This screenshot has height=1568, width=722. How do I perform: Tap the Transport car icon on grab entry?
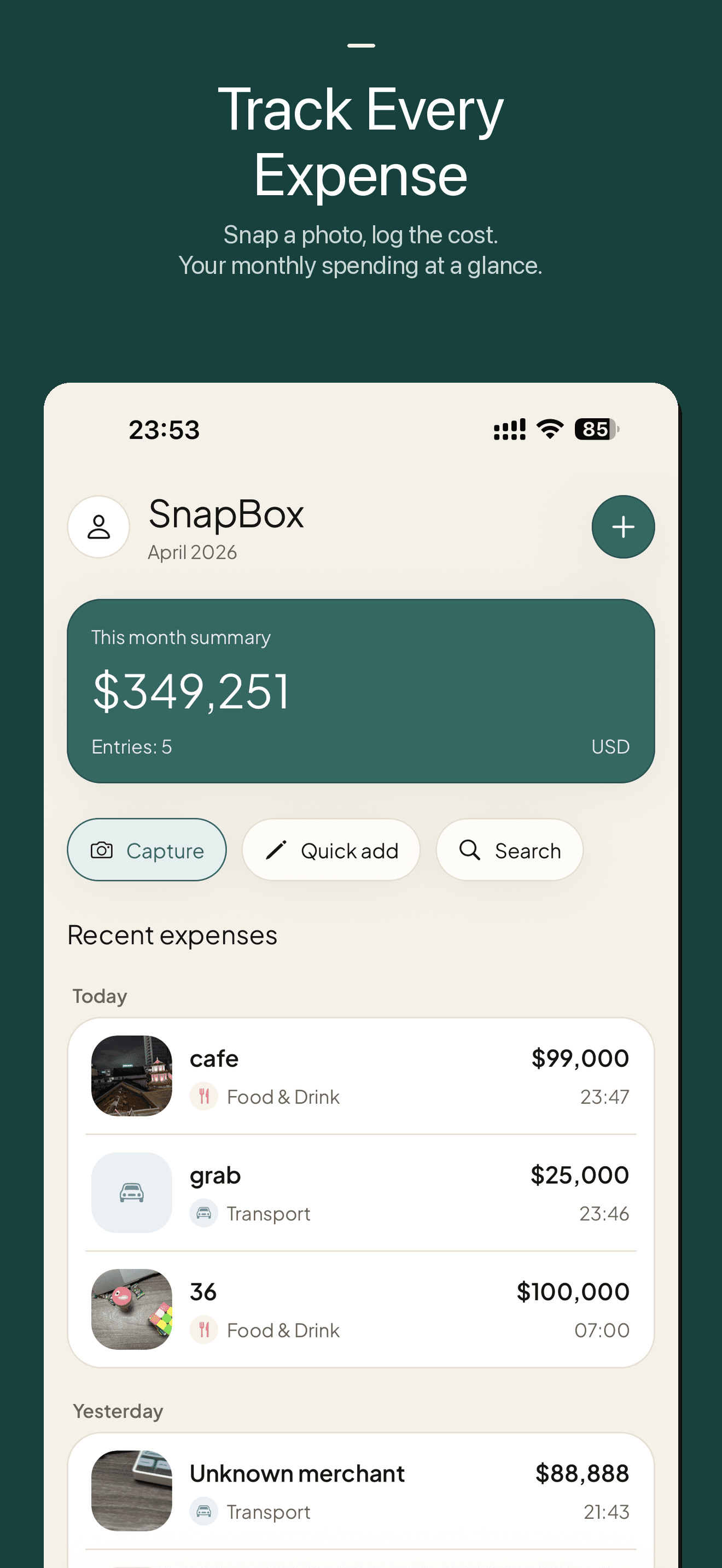coord(205,1213)
